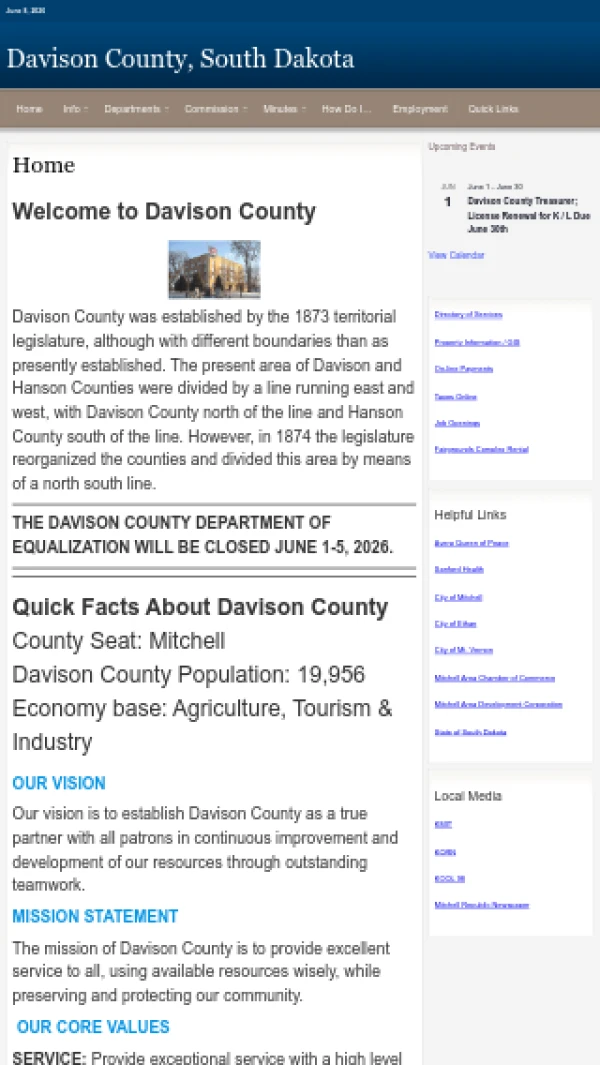Open the Commission dropdown
Image resolution: width=600 pixels, height=1065 pixels.
(x=215, y=109)
